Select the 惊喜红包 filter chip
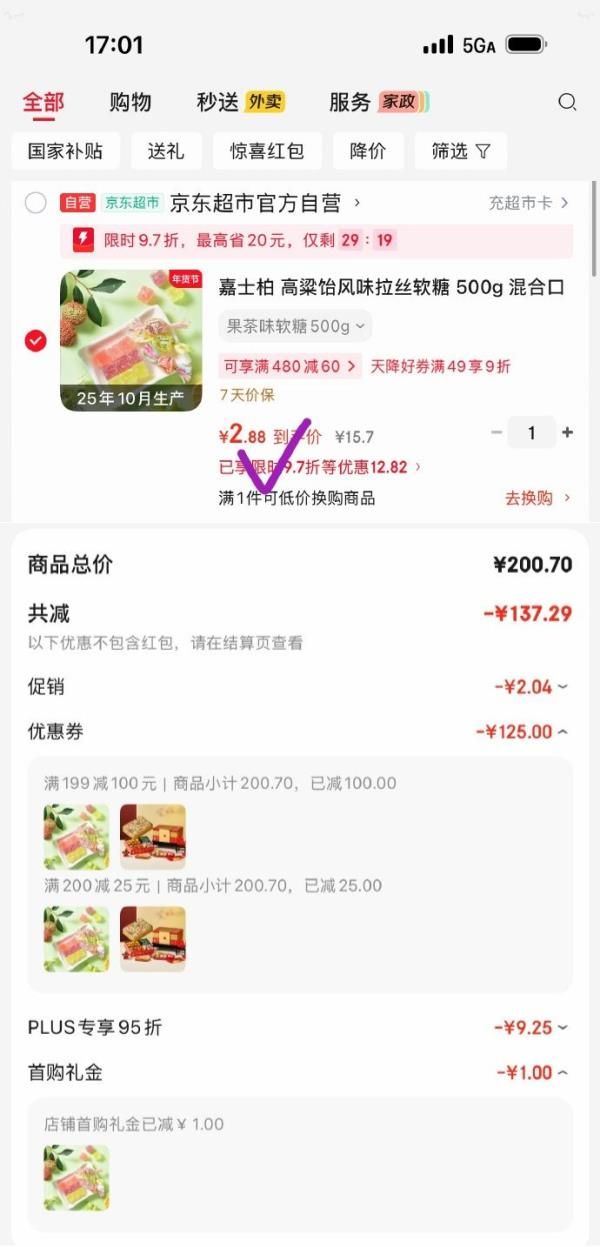This screenshot has height=1247, width=600. (267, 152)
